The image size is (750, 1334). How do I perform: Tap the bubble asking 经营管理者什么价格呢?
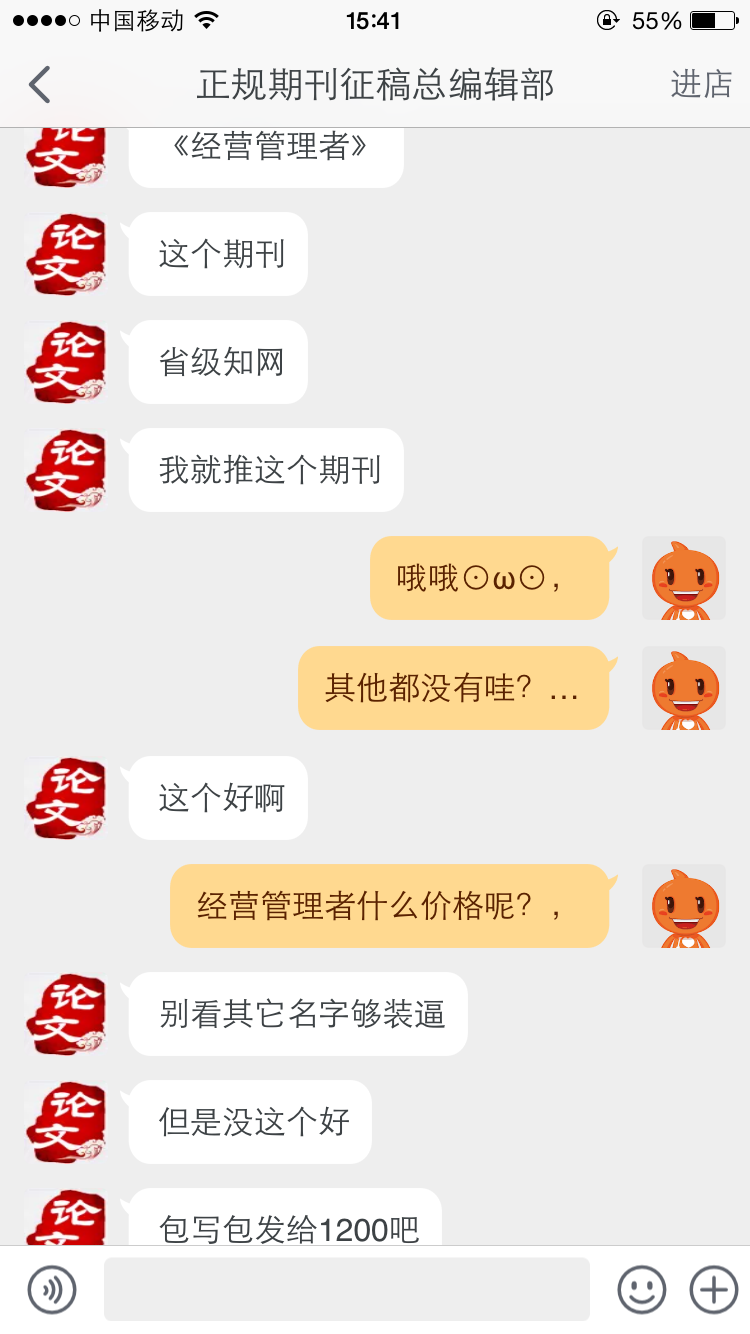(x=390, y=906)
